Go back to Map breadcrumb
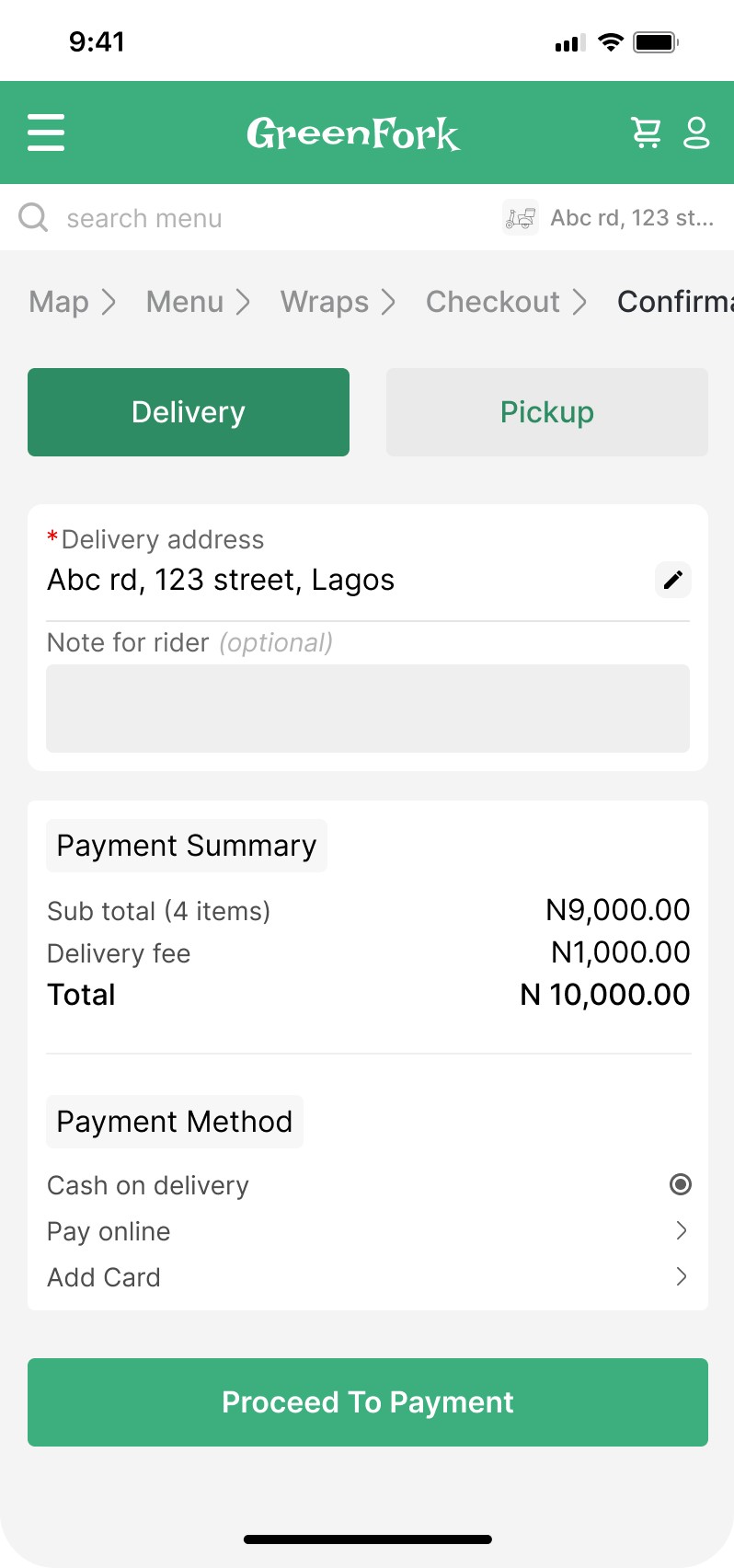 click(x=60, y=302)
